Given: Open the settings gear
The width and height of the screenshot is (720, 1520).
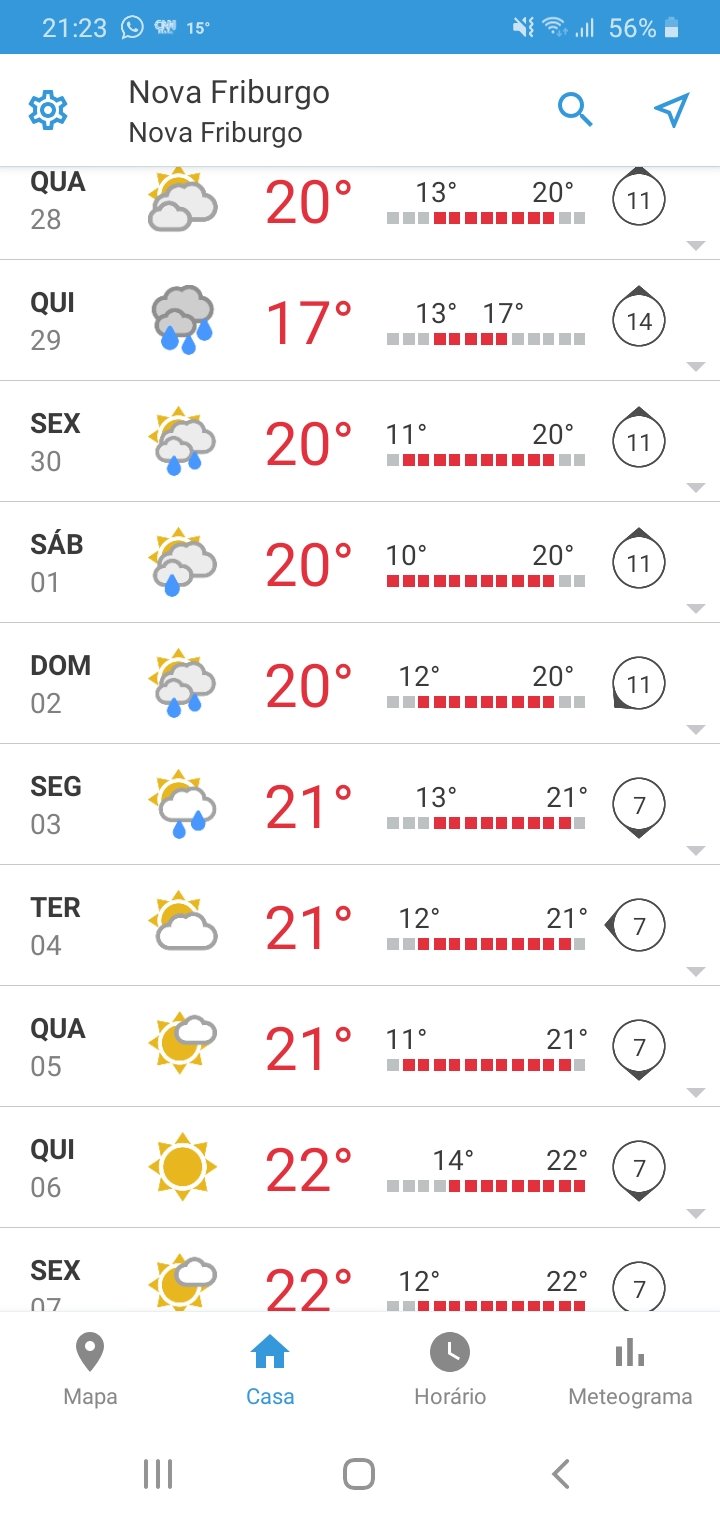Looking at the screenshot, I should pyautogui.click(x=47, y=110).
